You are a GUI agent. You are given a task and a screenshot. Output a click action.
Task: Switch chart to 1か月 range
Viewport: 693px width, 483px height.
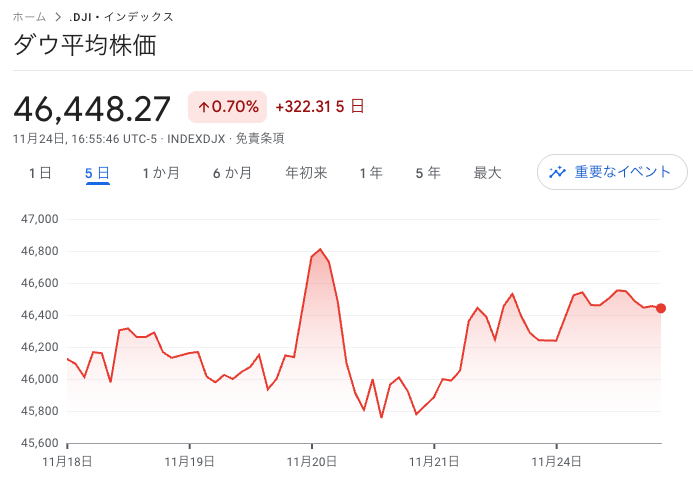click(x=161, y=173)
